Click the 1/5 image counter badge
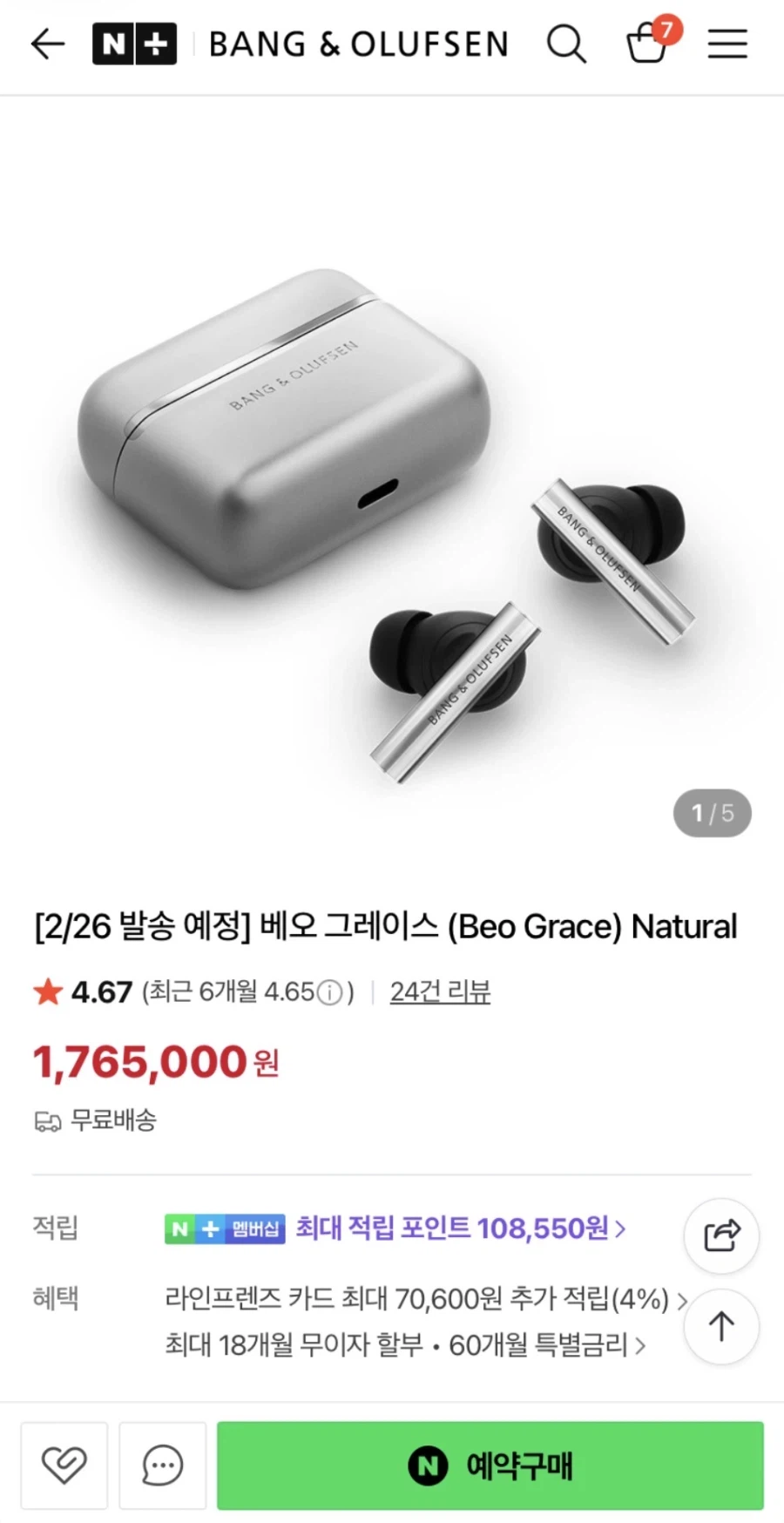This screenshot has width=784, height=1523. (x=712, y=813)
